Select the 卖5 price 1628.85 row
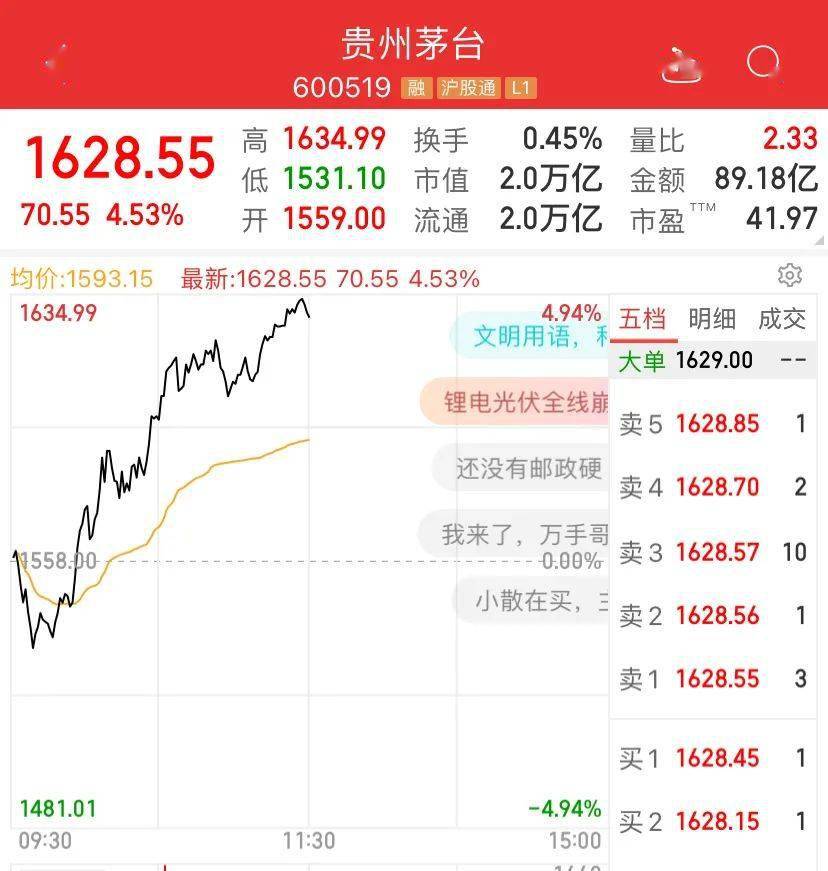Image resolution: width=828 pixels, height=871 pixels. coord(713,424)
